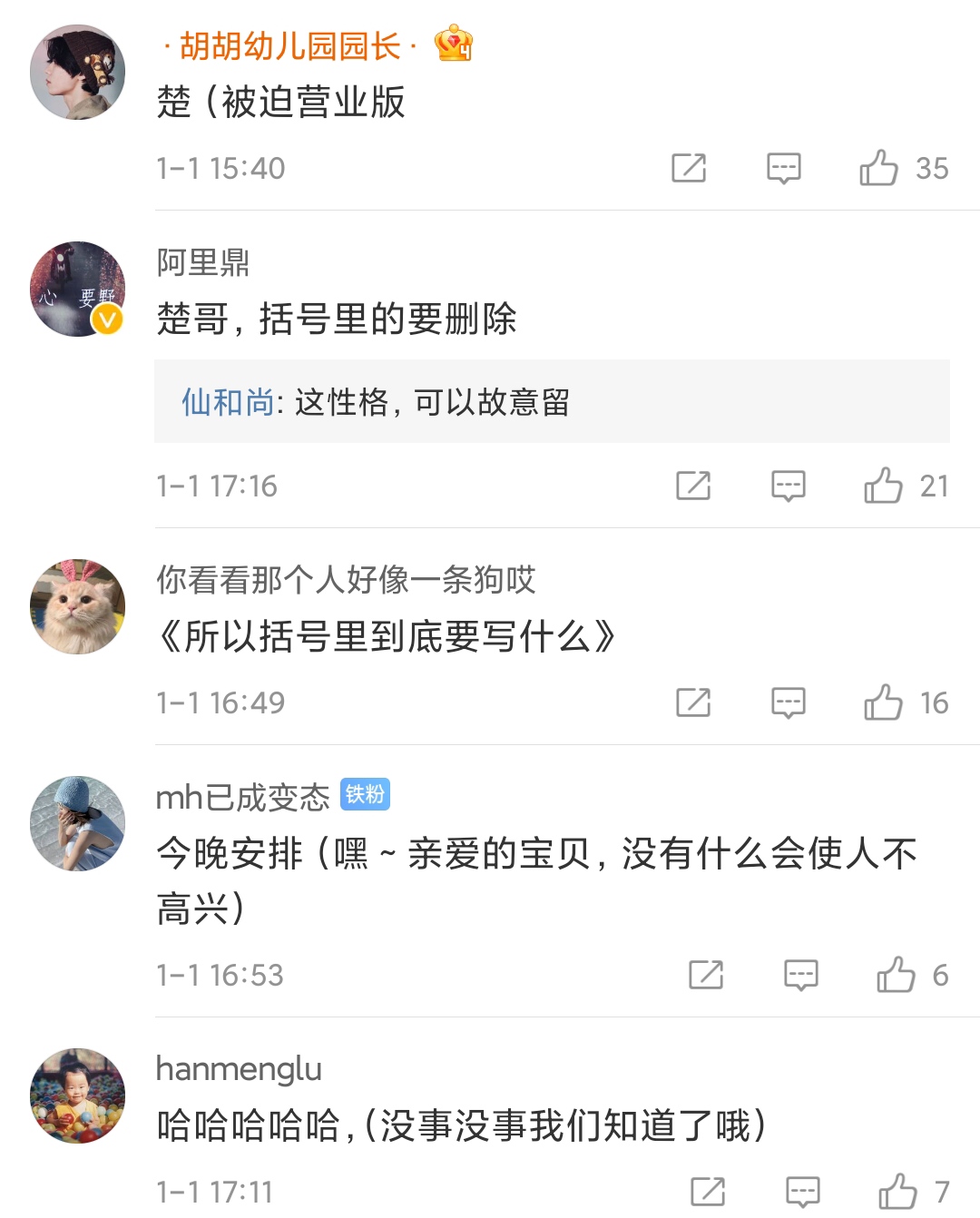Like 阿里鼎's comment

coord(883,486)
